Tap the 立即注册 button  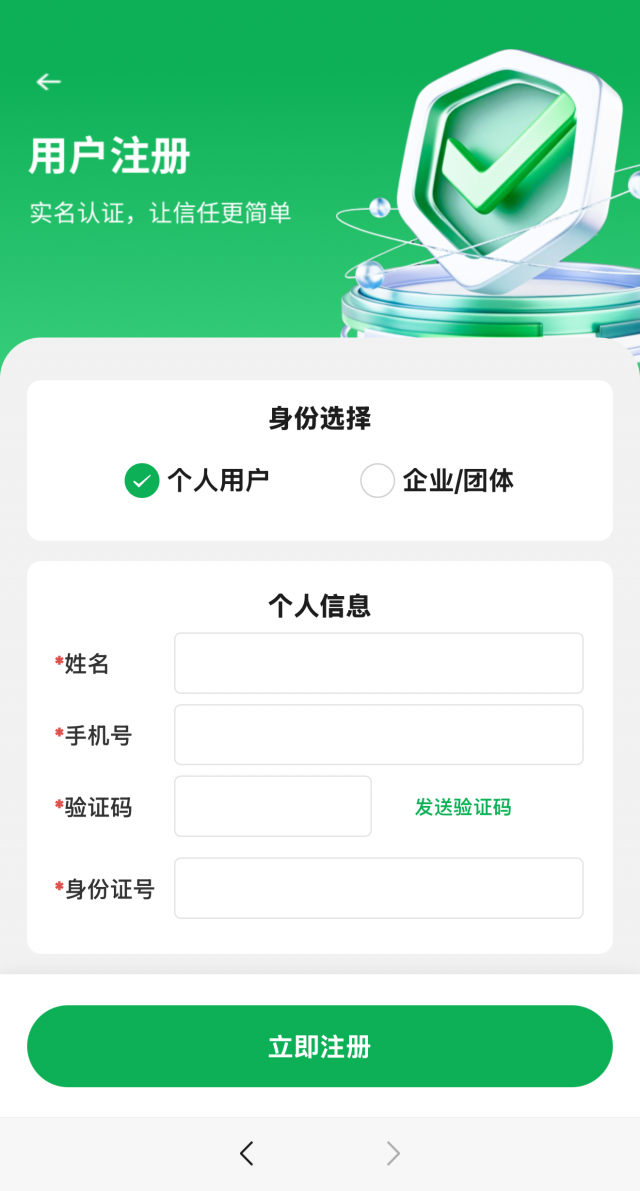click(x=319, y=1046)
